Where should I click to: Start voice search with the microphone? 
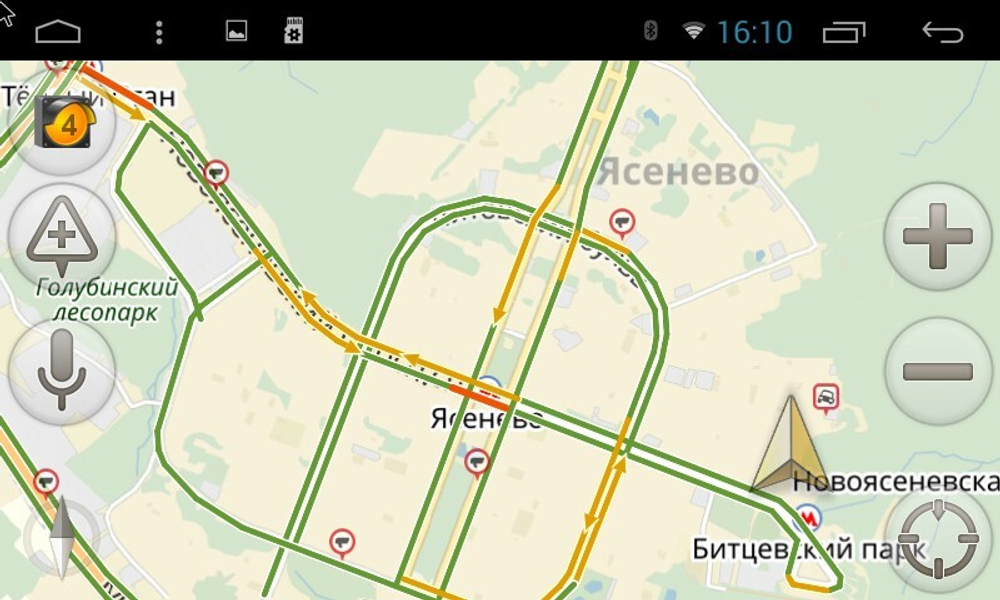tap(62, 367)
